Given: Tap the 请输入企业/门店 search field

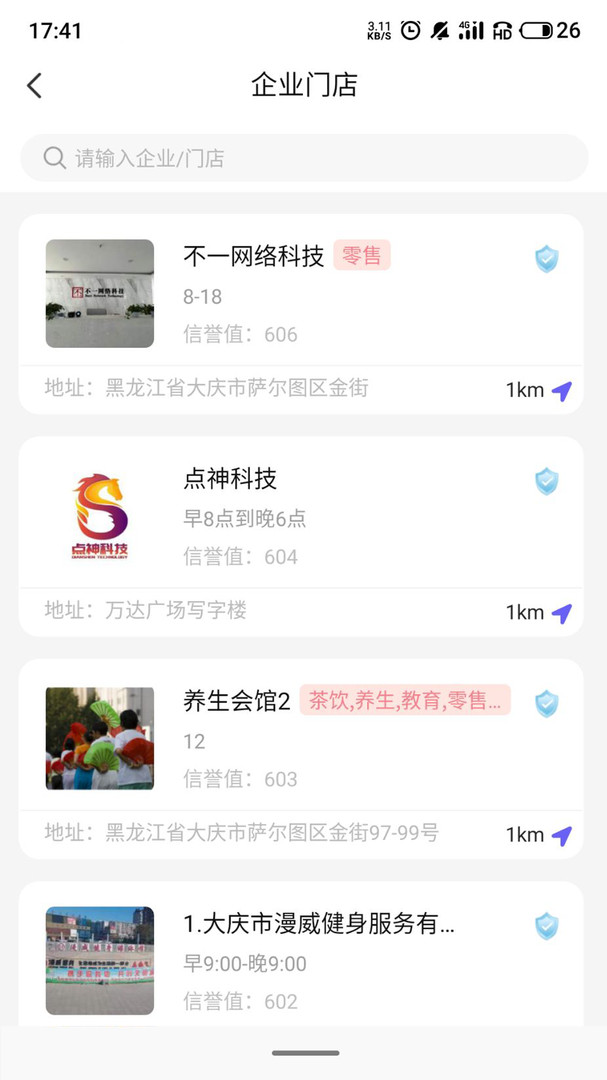Looking at the screenshot, I should [x=304, y=158].
